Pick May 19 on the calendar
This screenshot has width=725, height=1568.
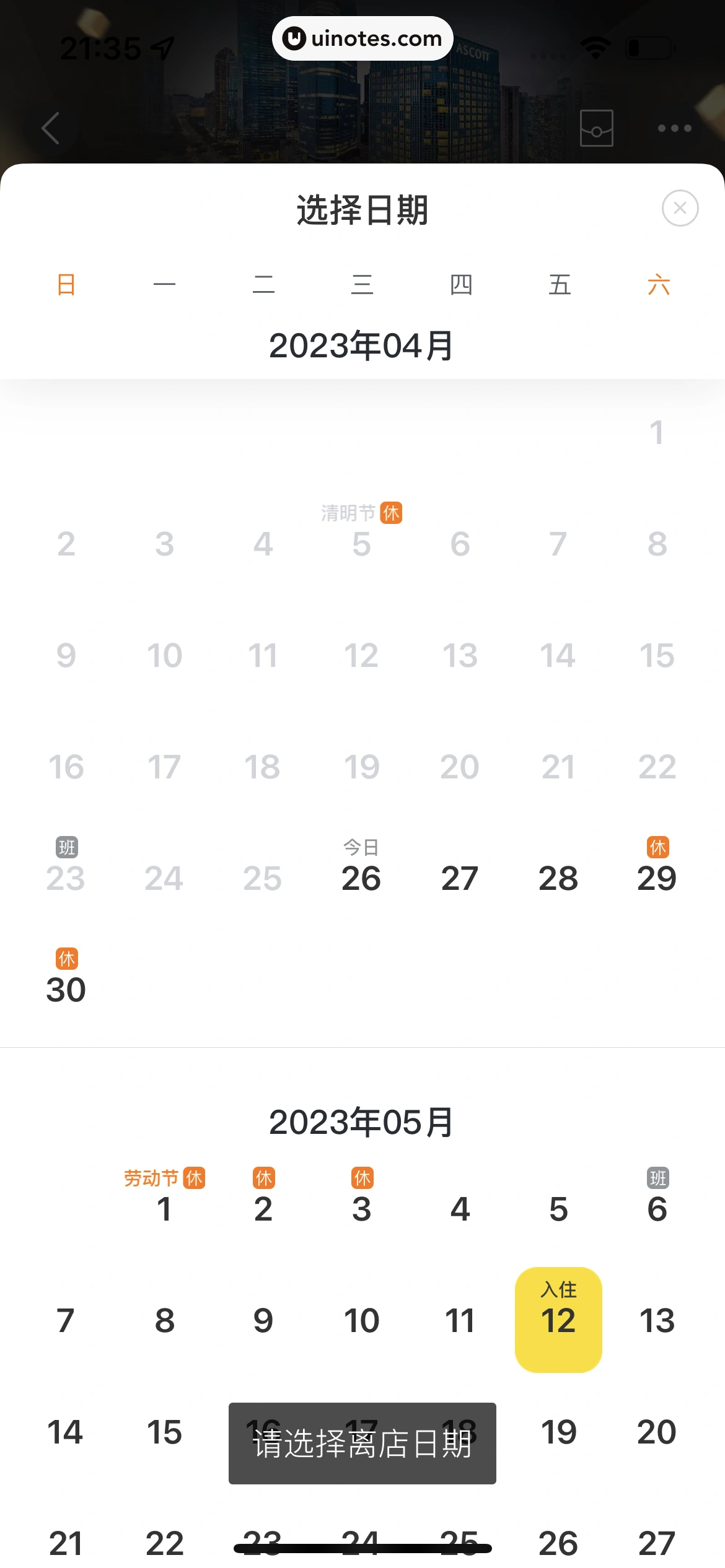(558, 1432)
